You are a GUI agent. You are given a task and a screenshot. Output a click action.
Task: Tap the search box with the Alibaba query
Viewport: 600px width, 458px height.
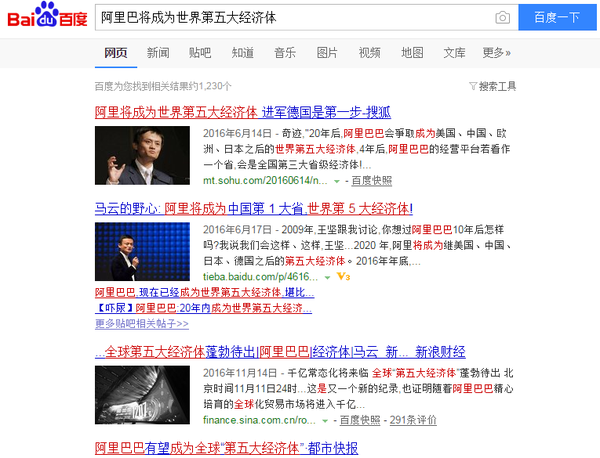click(x=290, y=18)
